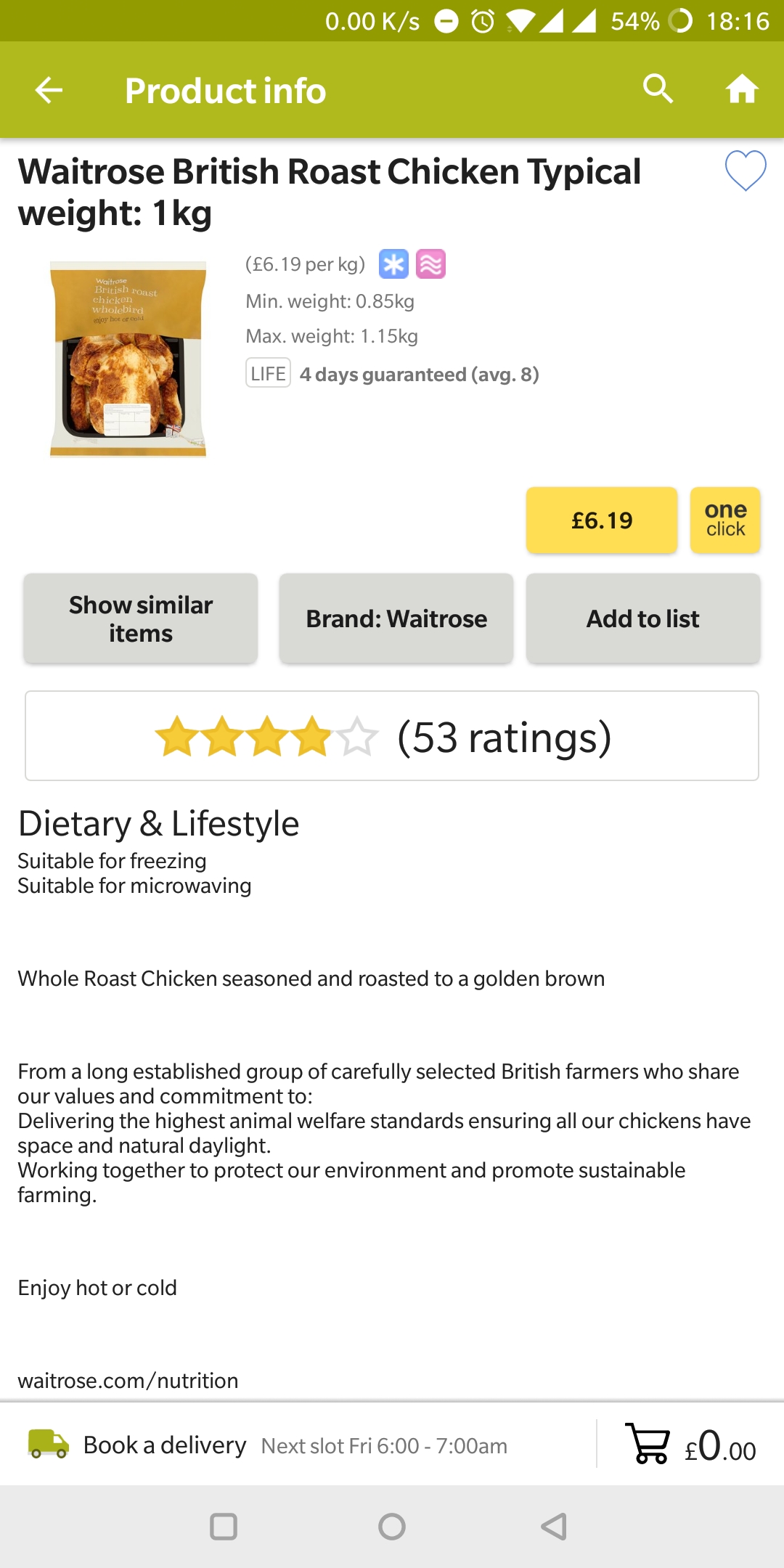Open the 53 ratings reviews
This screenshot has height=1568, width=784.
tap(392, 736)
